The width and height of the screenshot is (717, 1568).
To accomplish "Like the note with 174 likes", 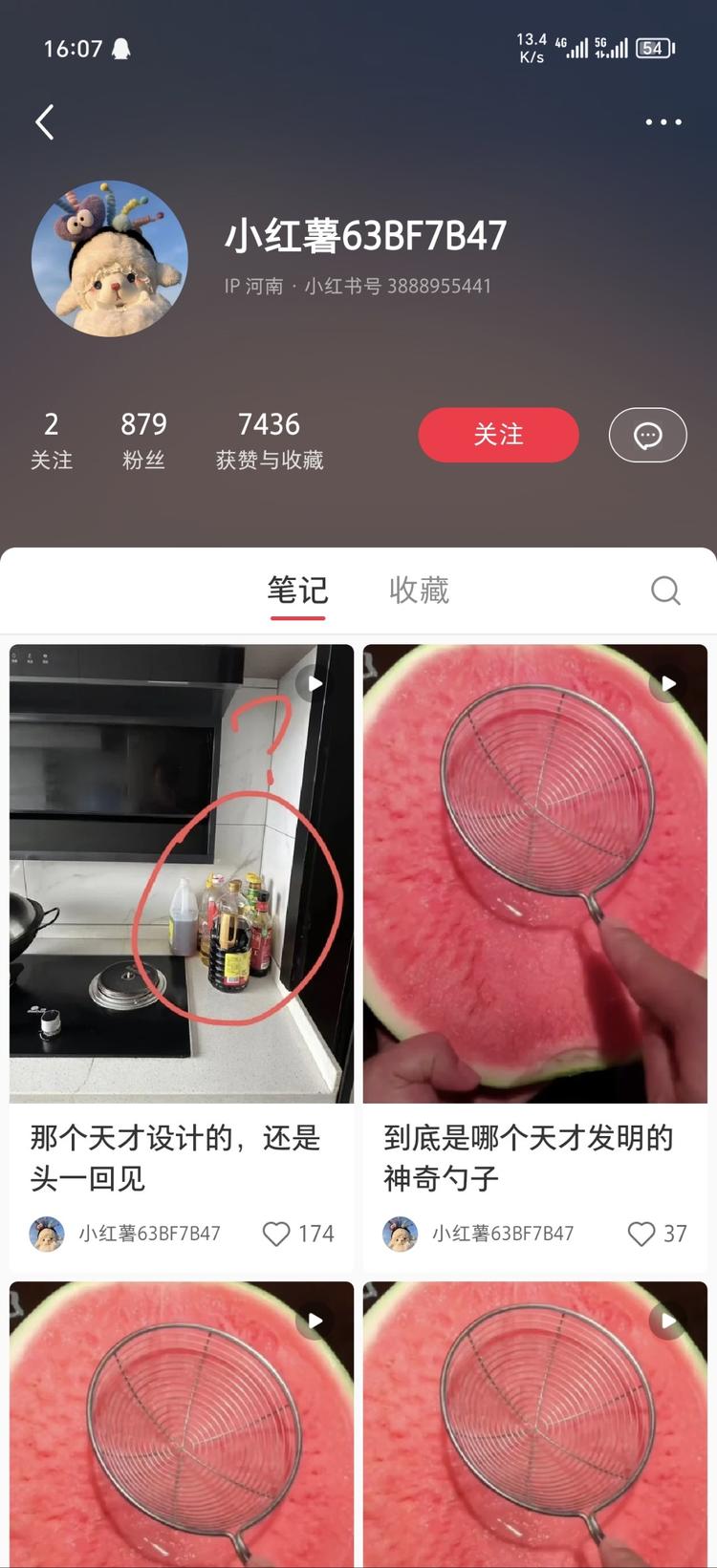I will [276, 1234].
